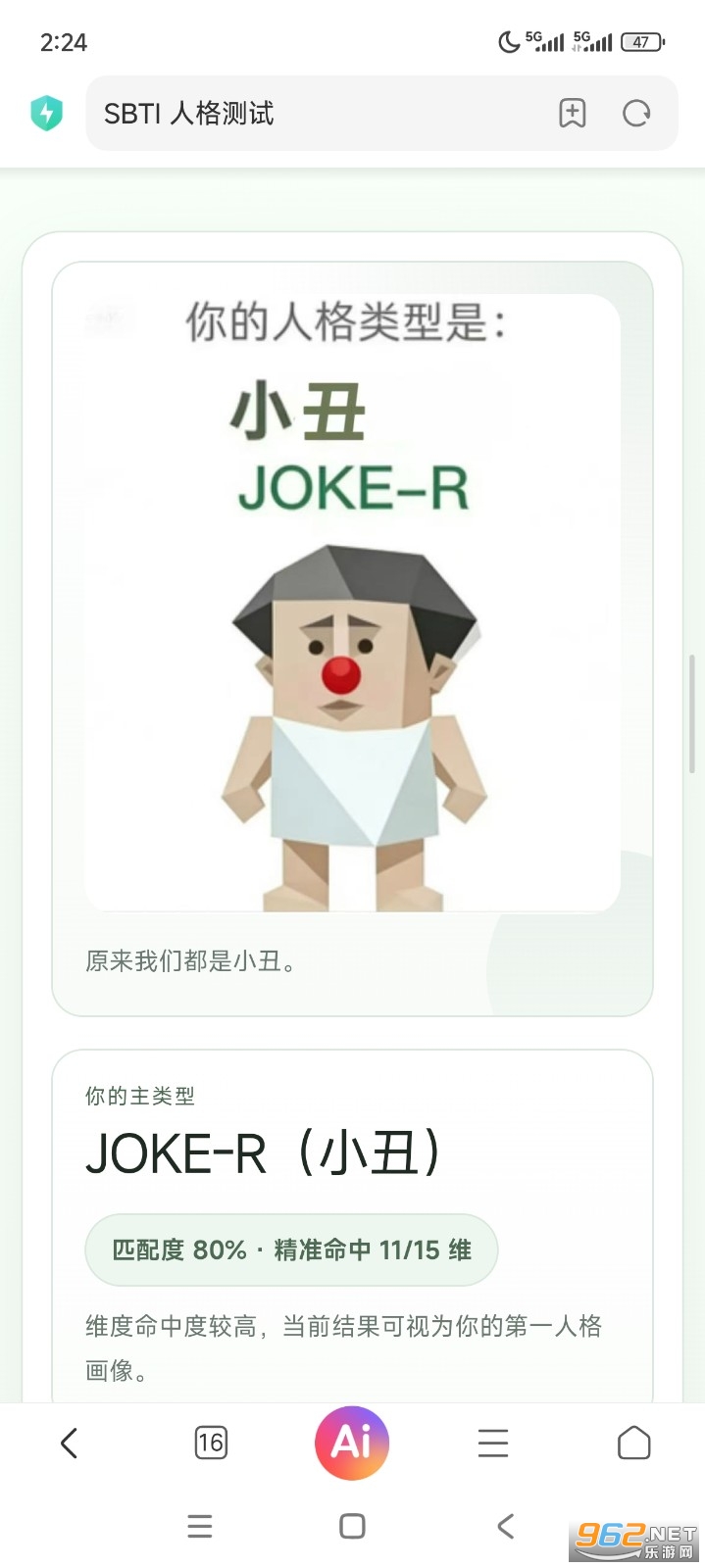Screen dimensions: 705x1568
Task: Open the browser security shield icon
Action: tap(46, 114)
